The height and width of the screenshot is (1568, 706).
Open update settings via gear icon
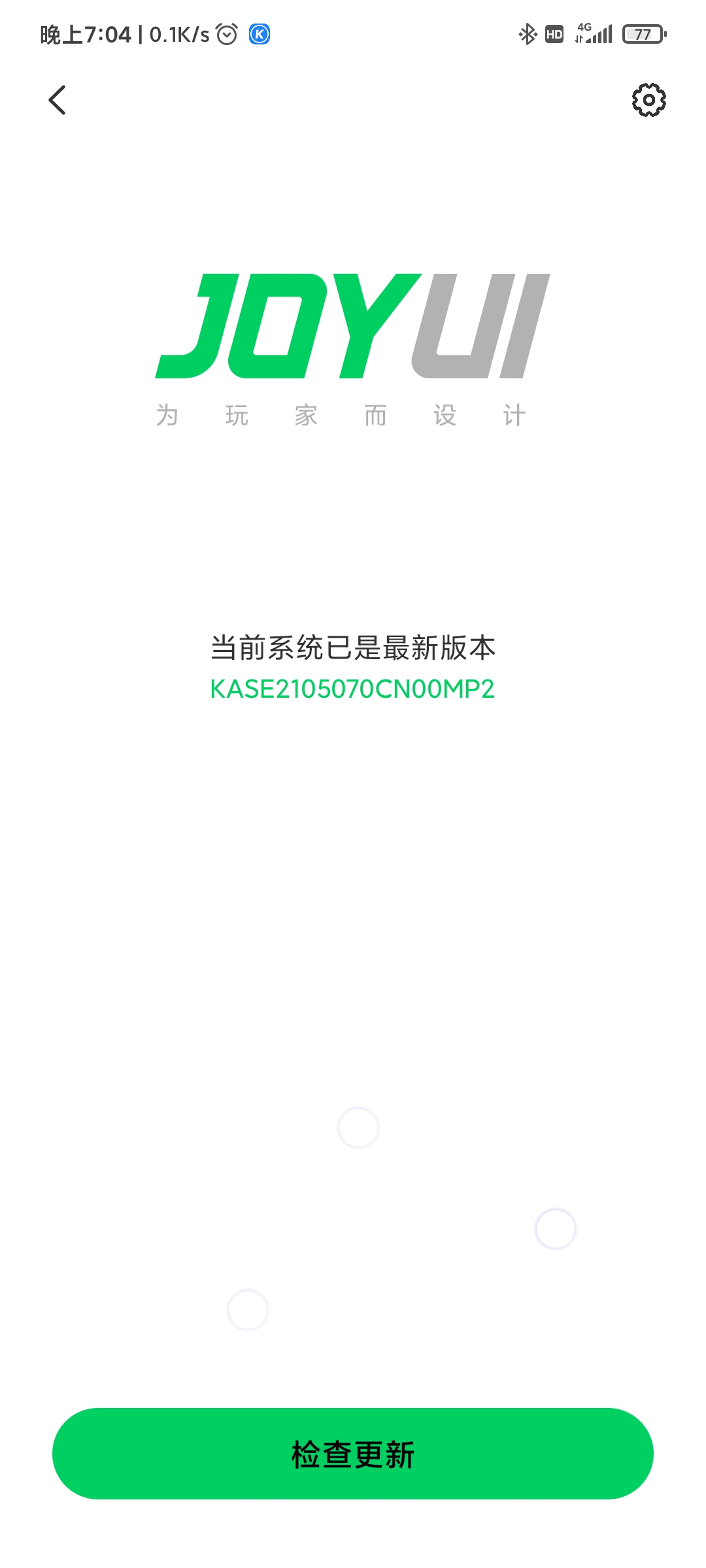pyautogui.click(x=648, y=100)
